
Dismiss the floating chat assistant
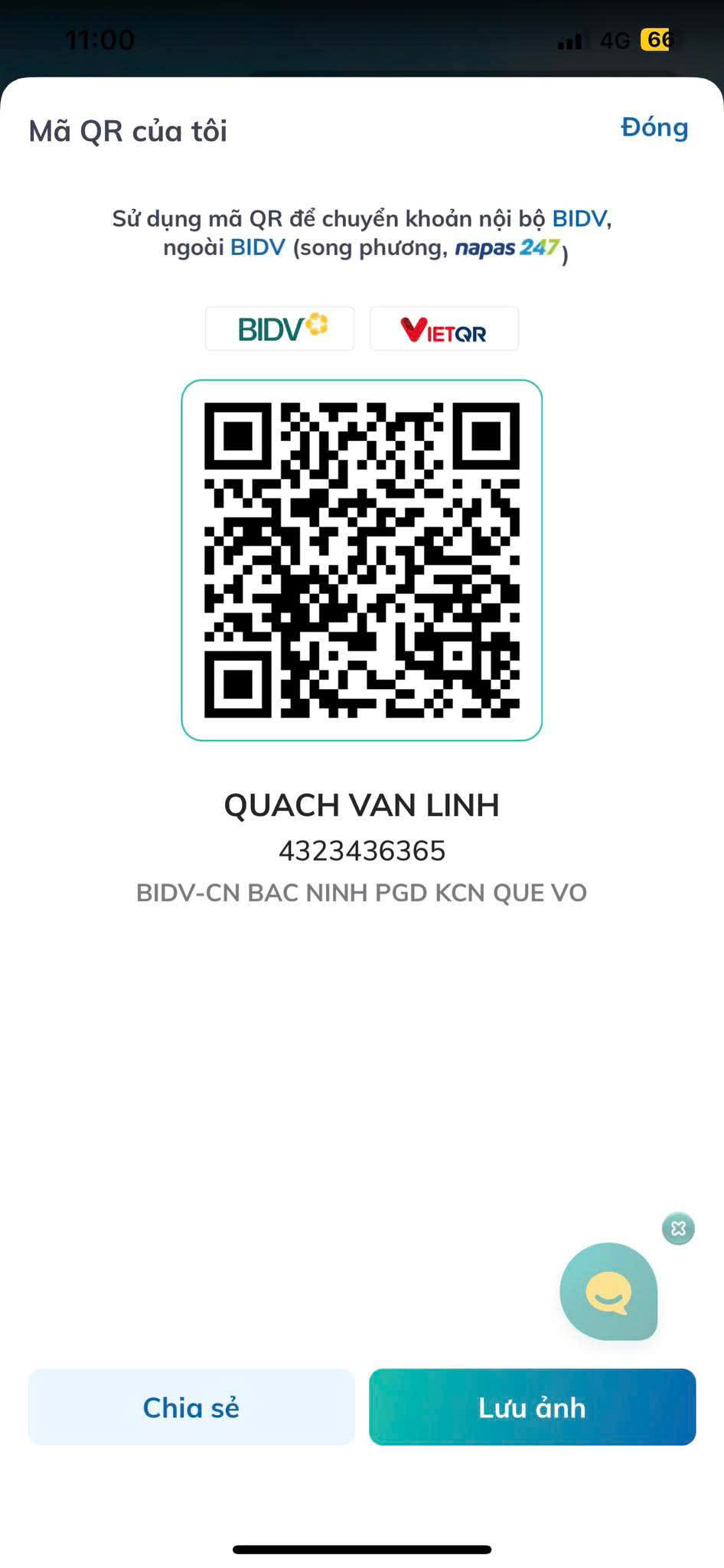click(678, 1229)
